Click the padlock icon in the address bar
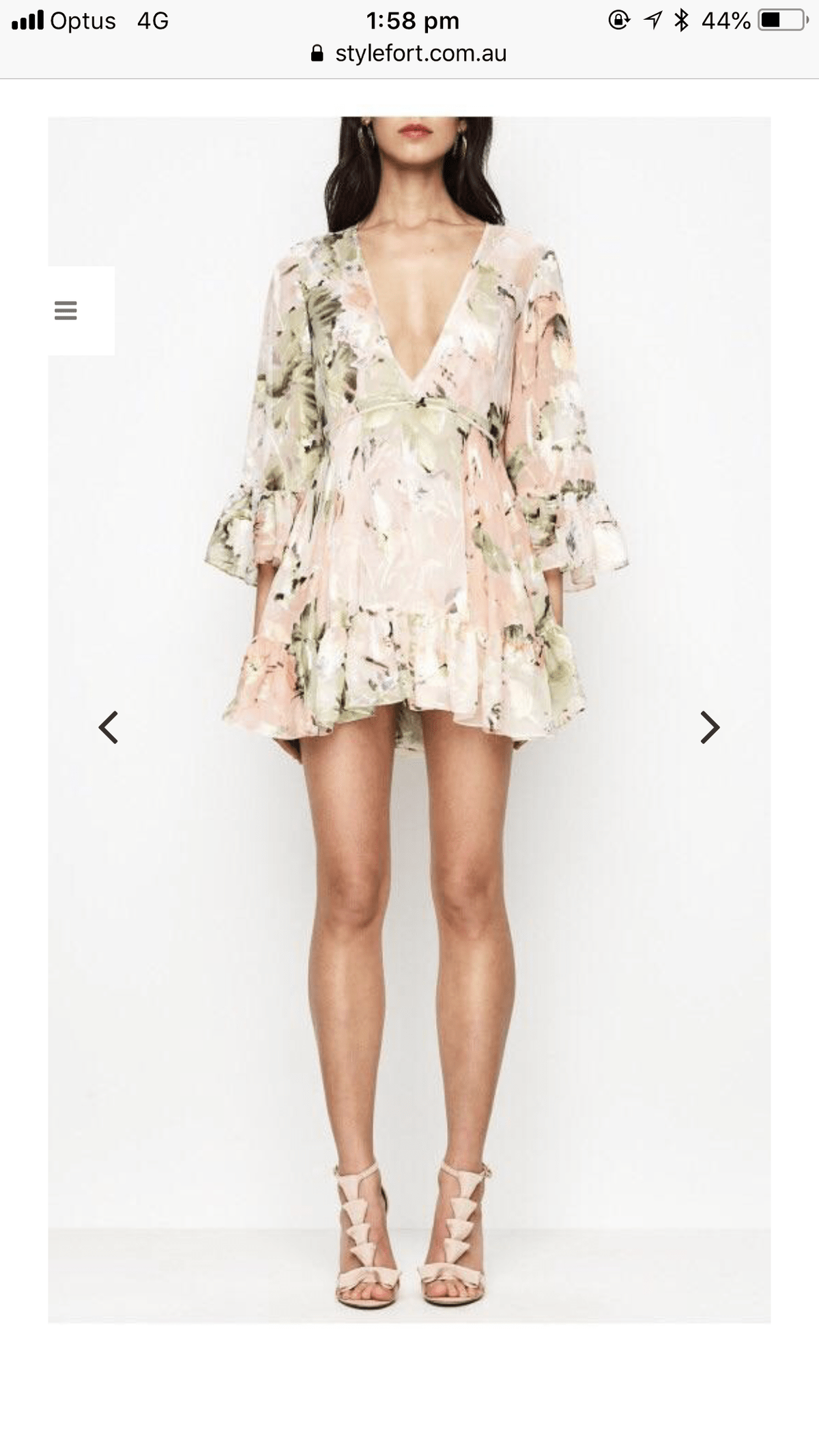This screenshot has height=1456, width=819. tap(318, 53)
